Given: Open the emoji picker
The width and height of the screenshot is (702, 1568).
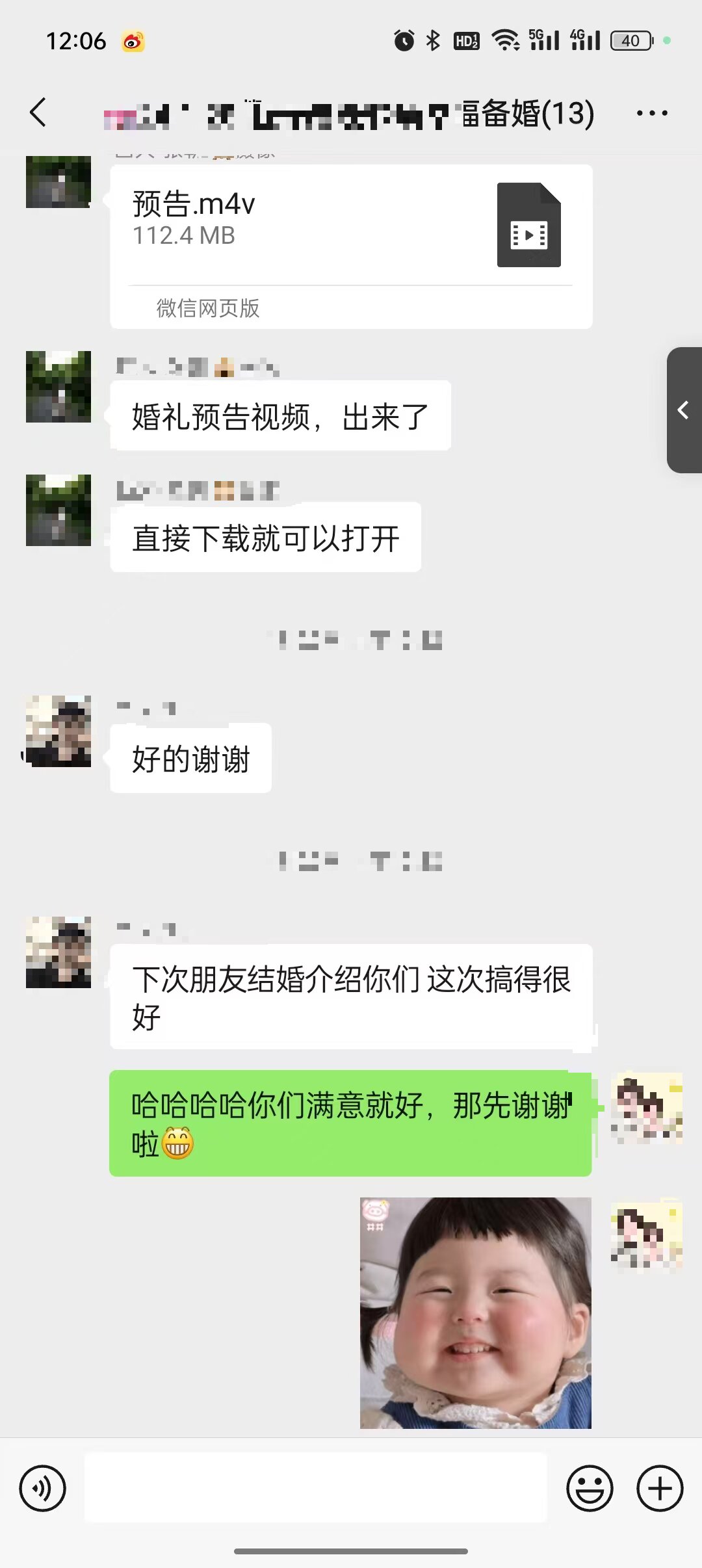Looking at the screenshot, I should tap(590, 1488).
